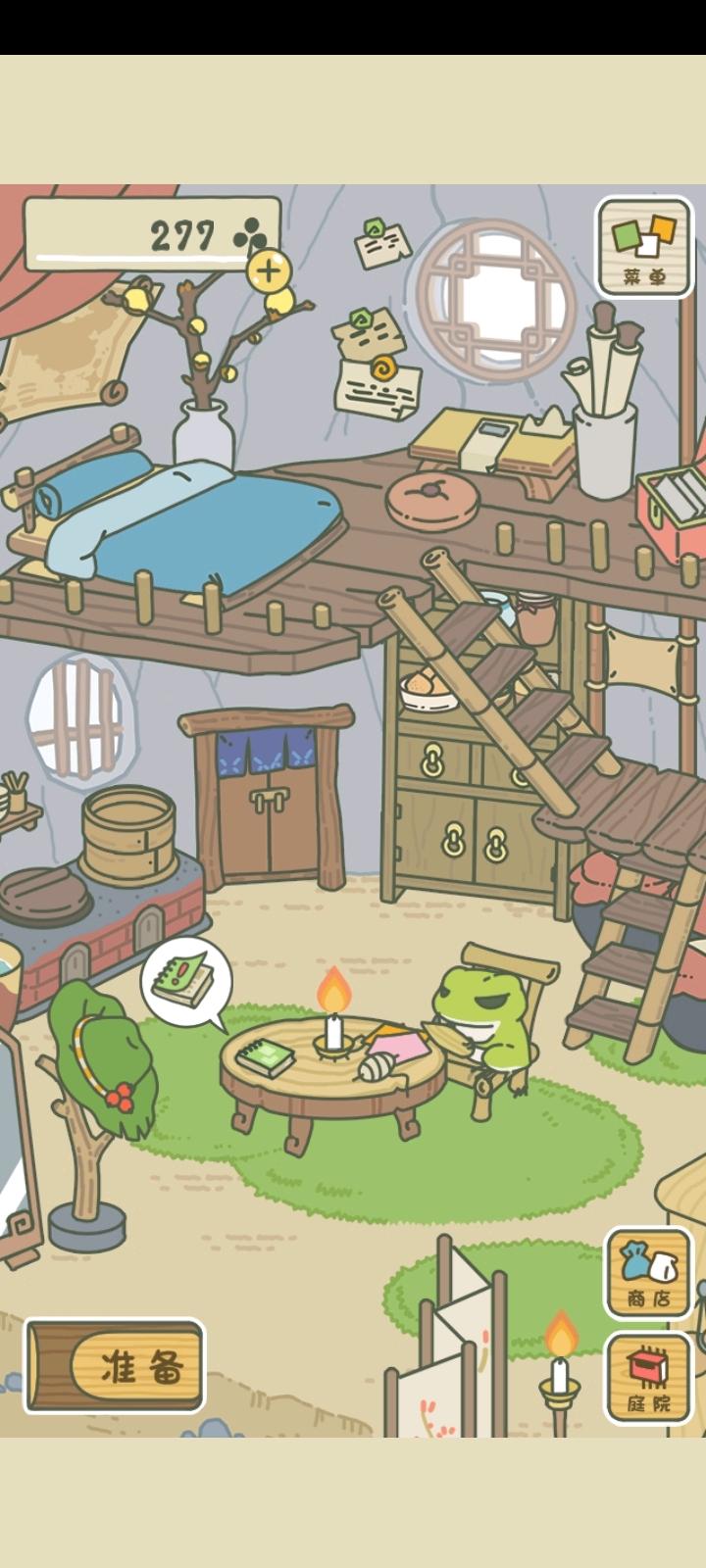Open the 商店 shop

[x=648, y=1272]
